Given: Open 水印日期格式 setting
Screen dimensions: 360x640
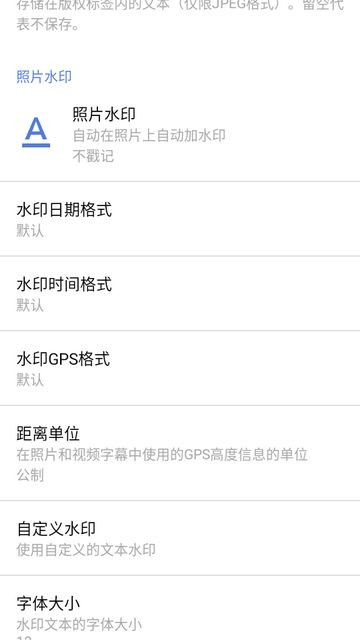Looking at the screenshot, I should click(180, 219).
